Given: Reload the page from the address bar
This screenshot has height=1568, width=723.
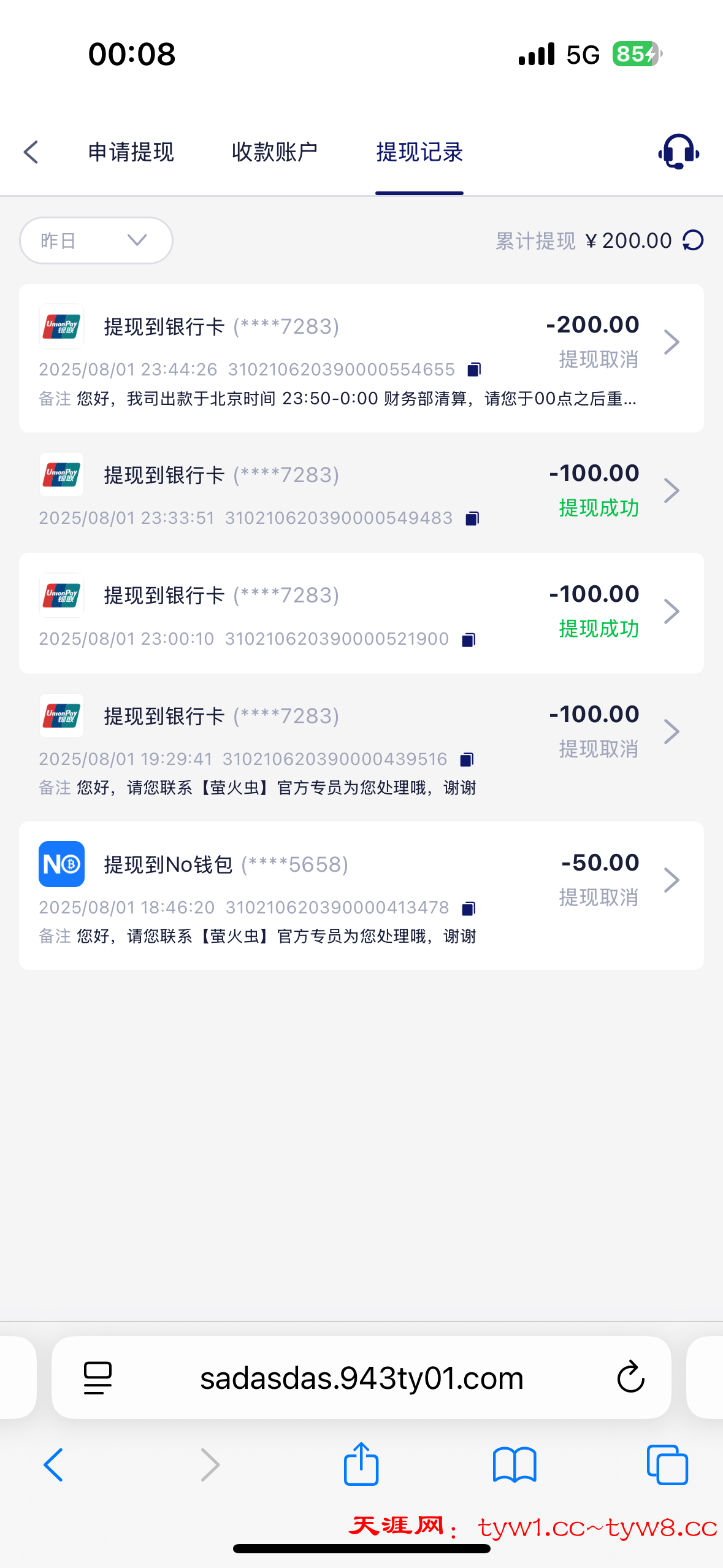Looking at the screenshot, I should click(x=630, y=1378).
